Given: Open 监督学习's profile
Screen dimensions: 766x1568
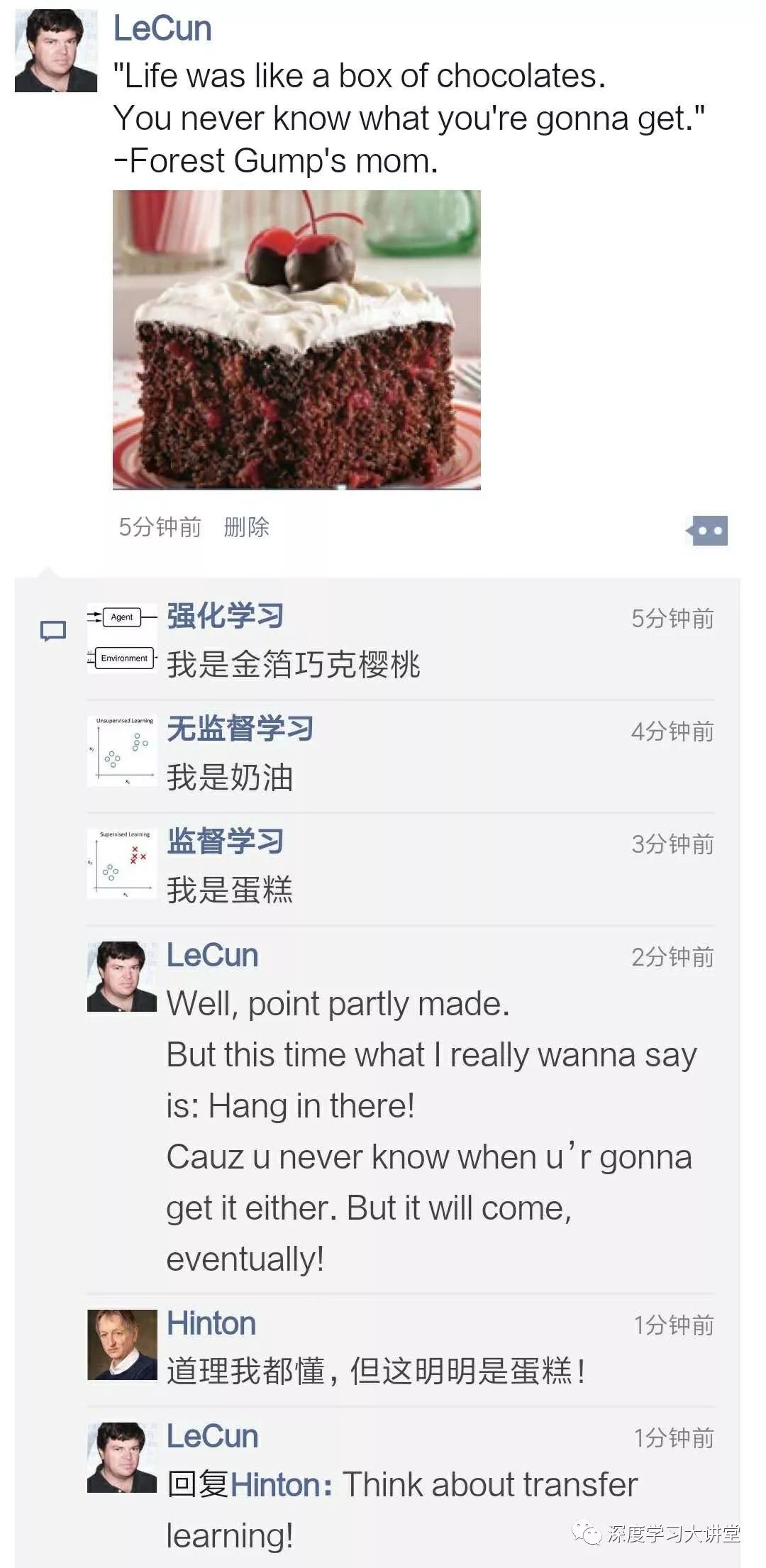Looking at the screenshot, I should tap(225, 841).
